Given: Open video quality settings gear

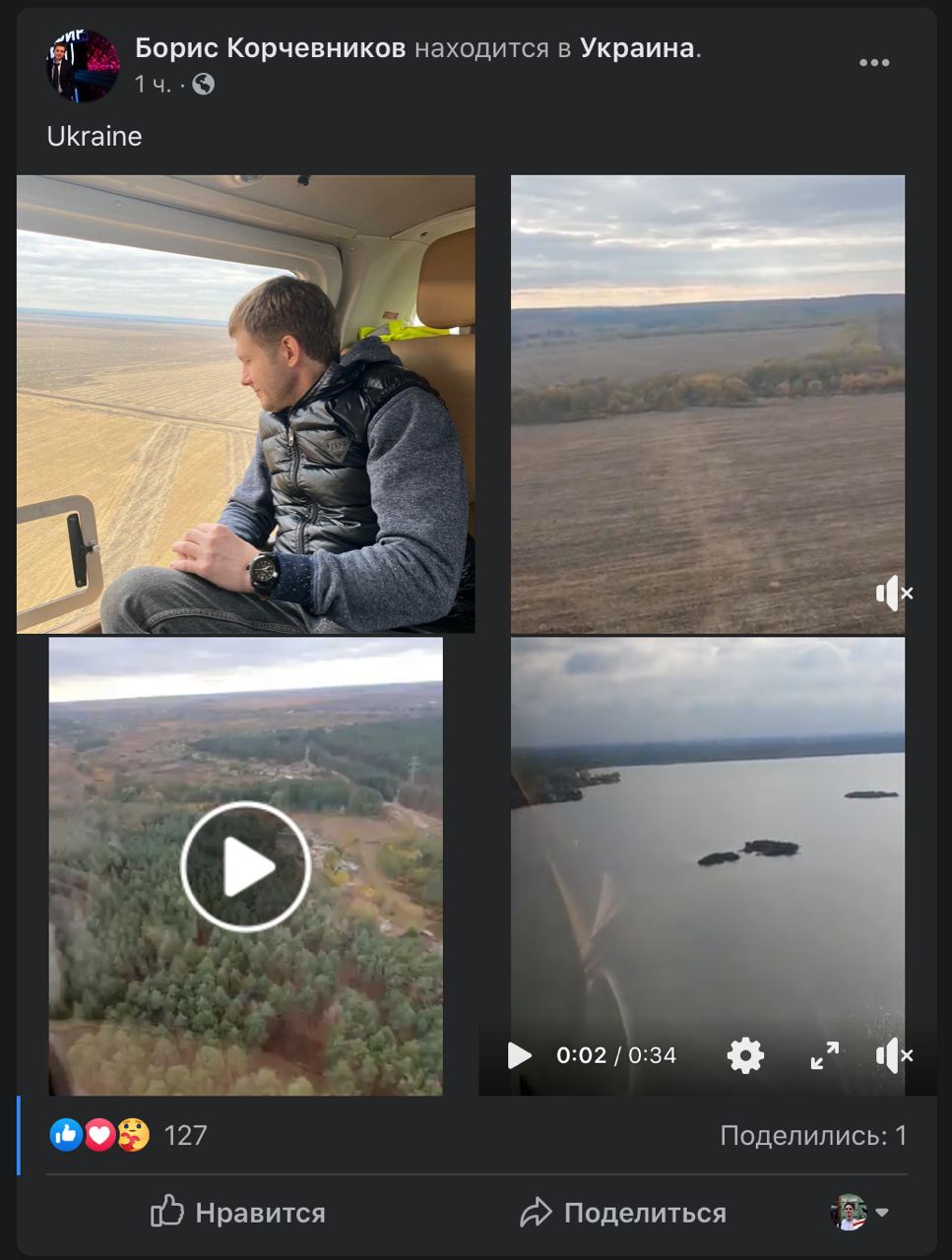Looking at the screenshot, I should 745,1055.
